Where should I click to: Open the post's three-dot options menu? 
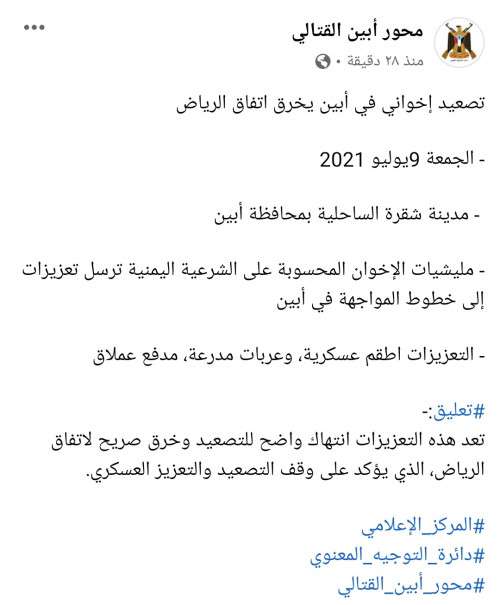click(34, 27)
